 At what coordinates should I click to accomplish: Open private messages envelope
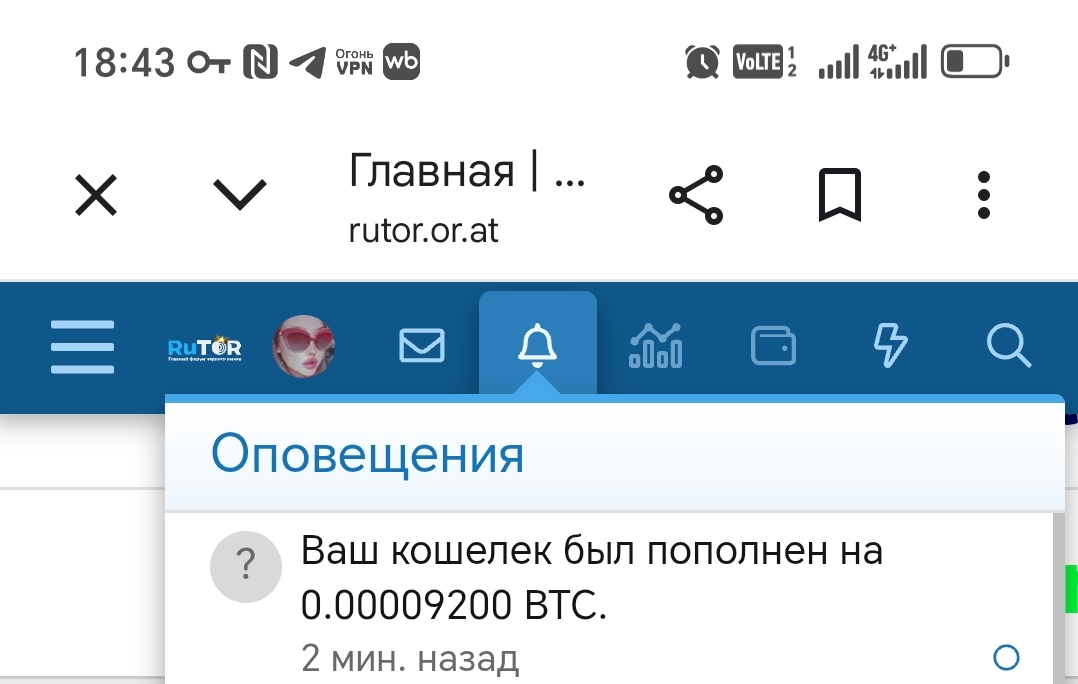(421, 347)
